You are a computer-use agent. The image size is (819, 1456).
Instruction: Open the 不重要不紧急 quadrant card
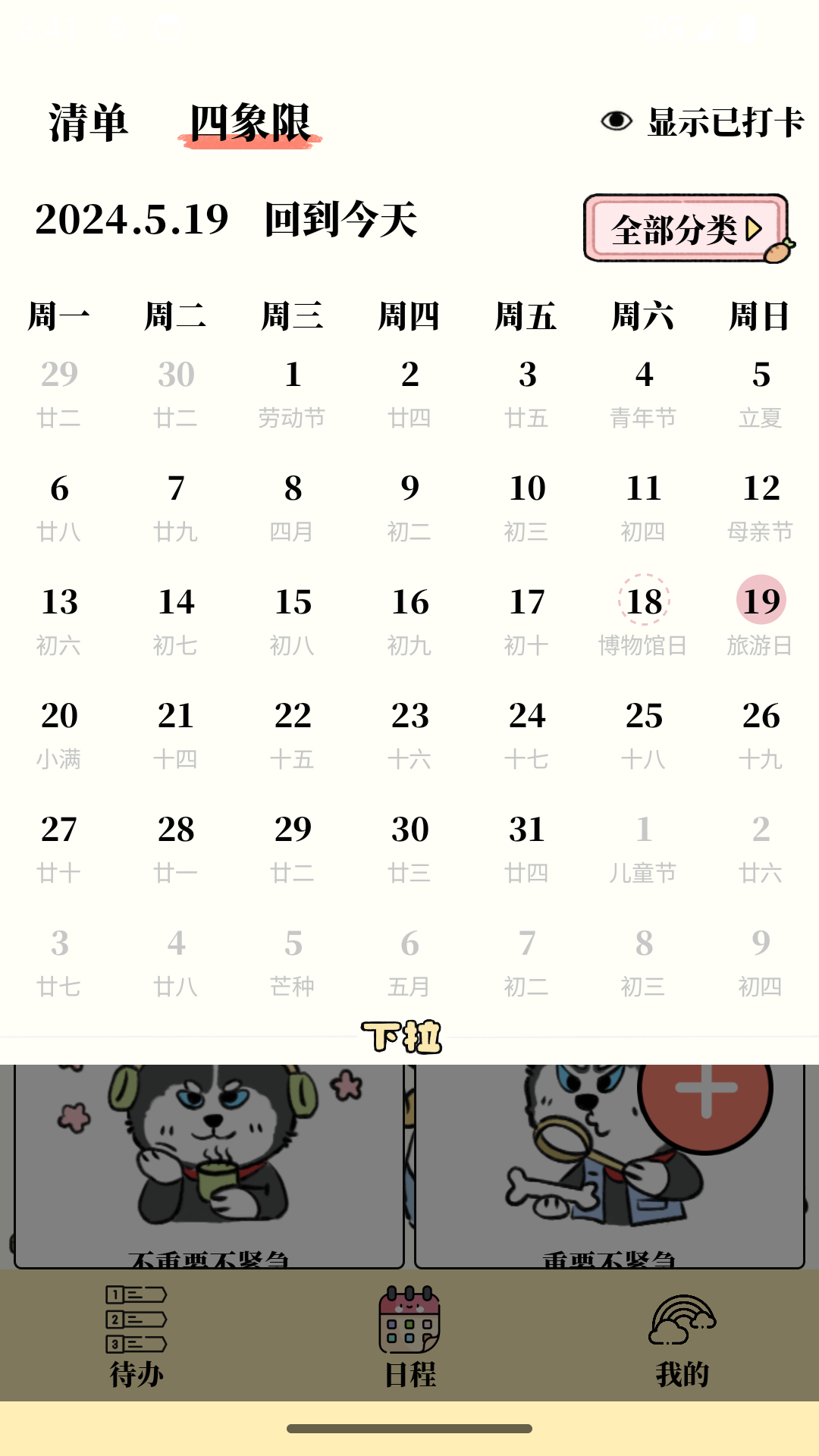click(209, 1166)
